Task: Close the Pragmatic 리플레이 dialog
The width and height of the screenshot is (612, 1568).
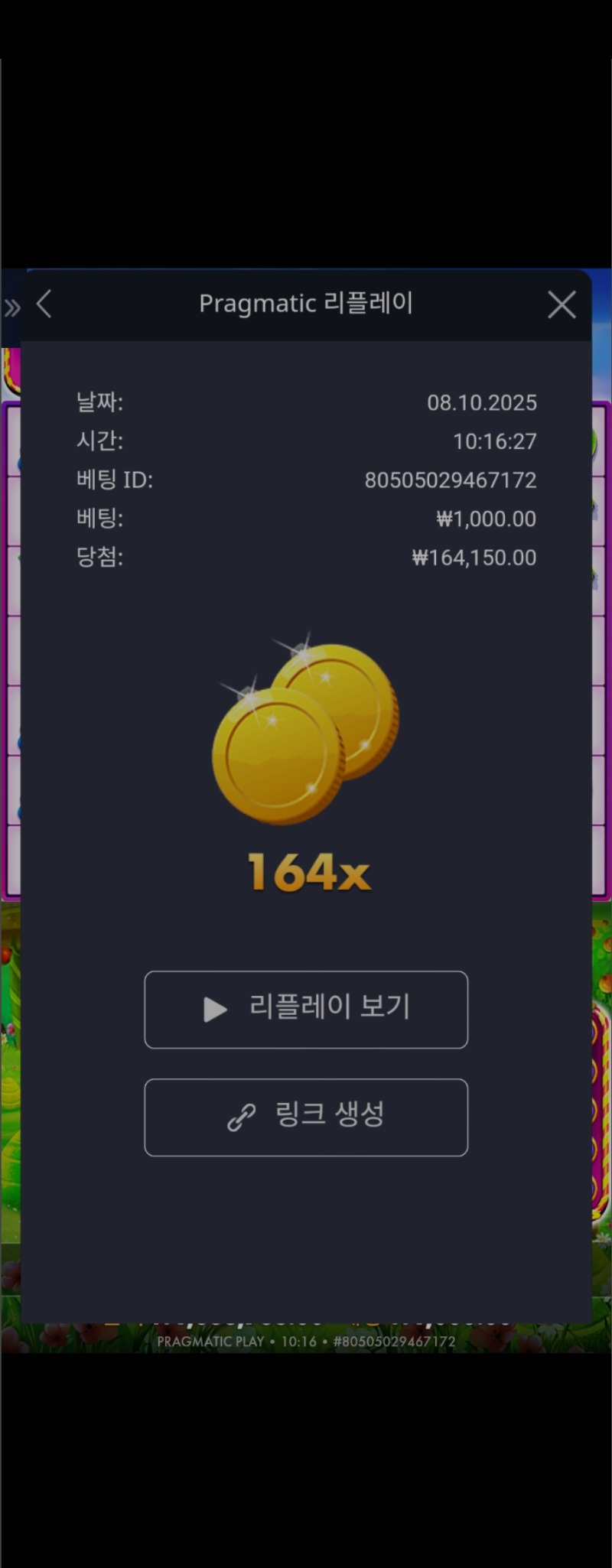Action: click(x=562, y=305)
